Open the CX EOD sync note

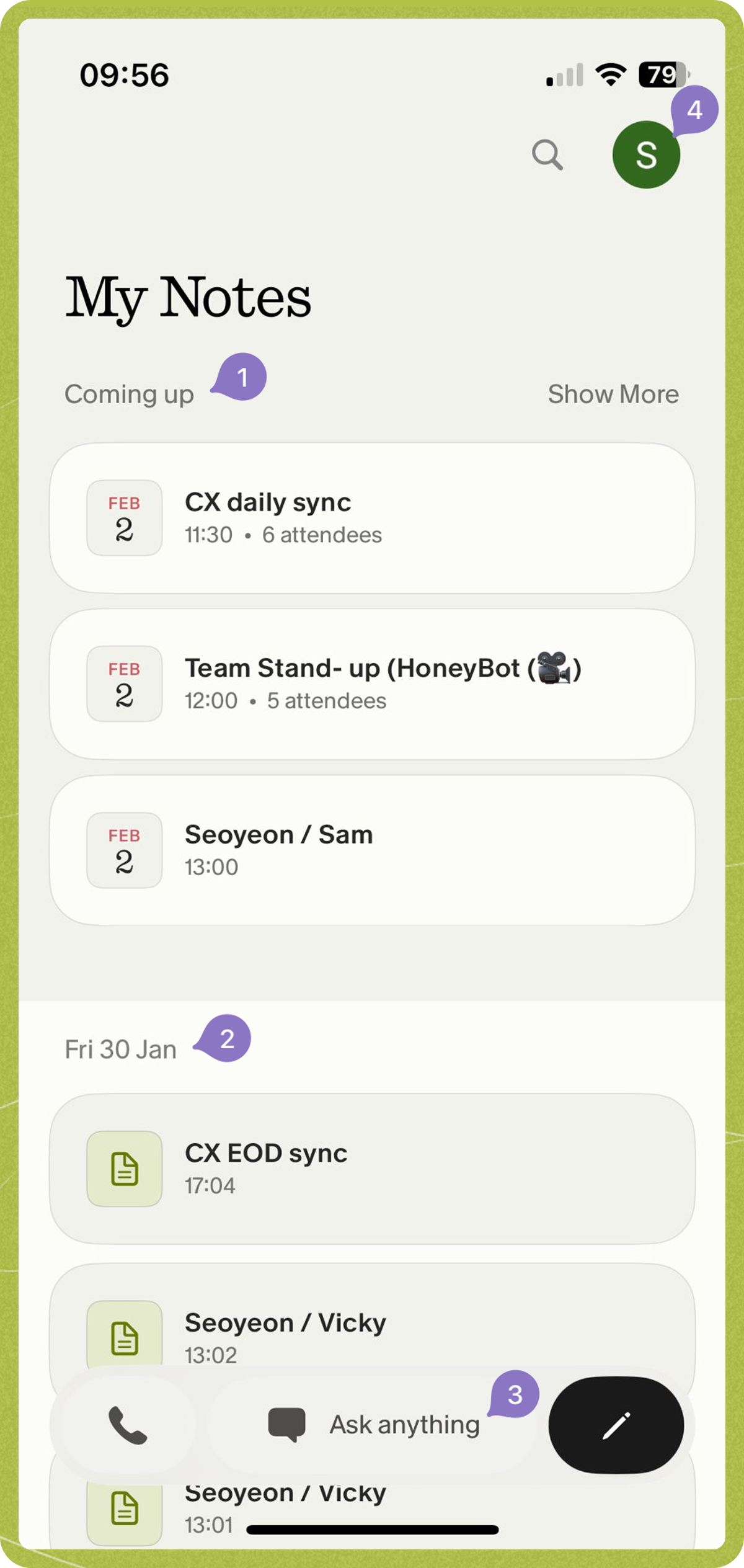[x=372, y=1169]
